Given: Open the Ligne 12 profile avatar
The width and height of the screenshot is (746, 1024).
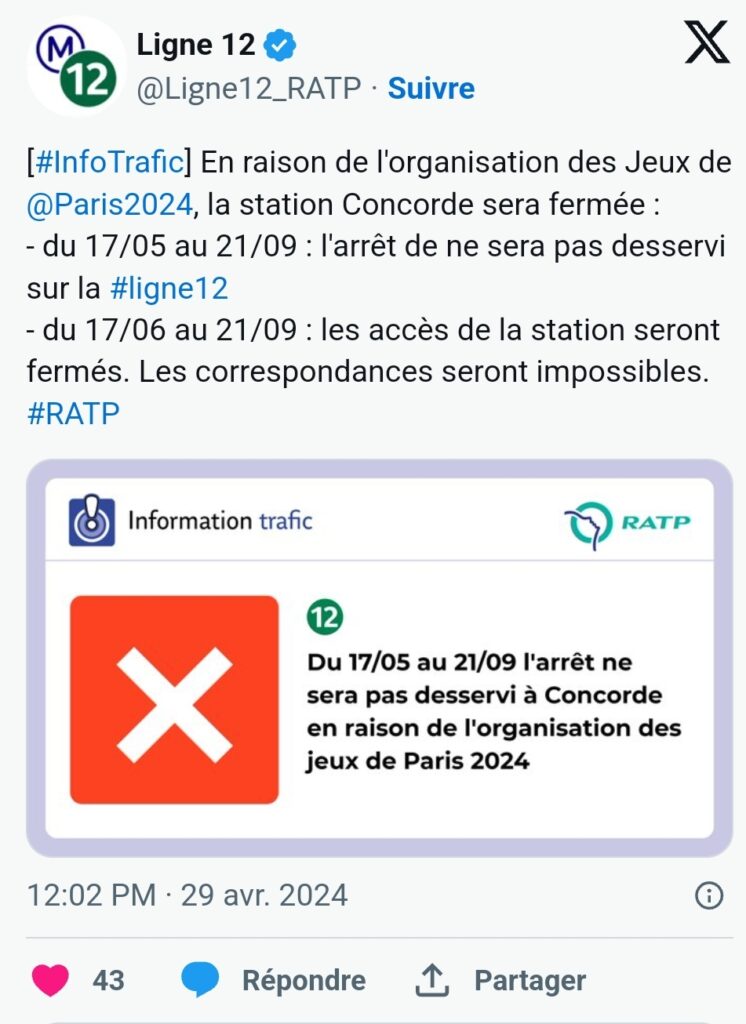Looking at the screenshot, I should [74, 67].
